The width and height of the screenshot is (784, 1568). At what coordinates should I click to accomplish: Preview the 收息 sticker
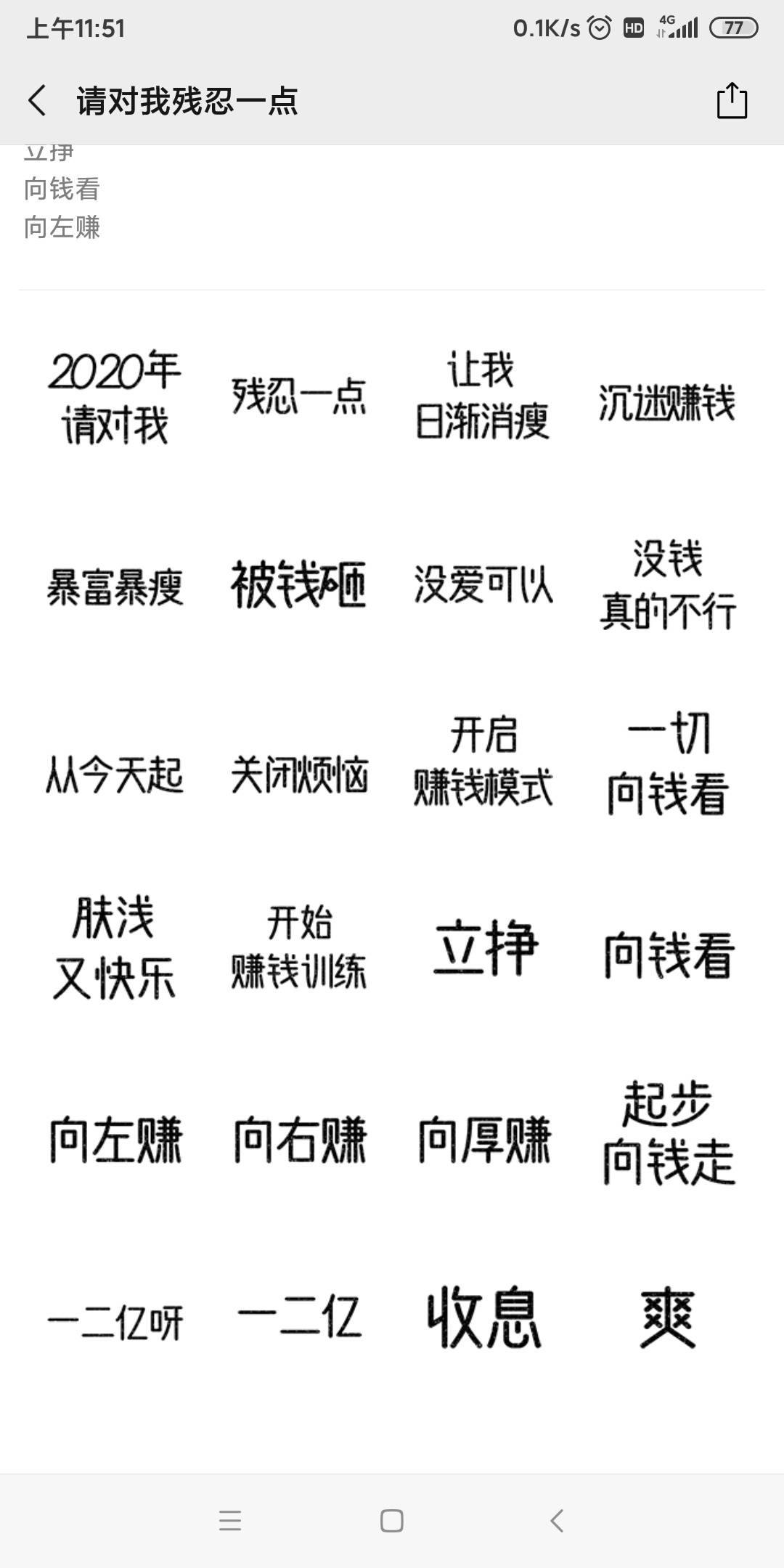tap(483, 1319)
